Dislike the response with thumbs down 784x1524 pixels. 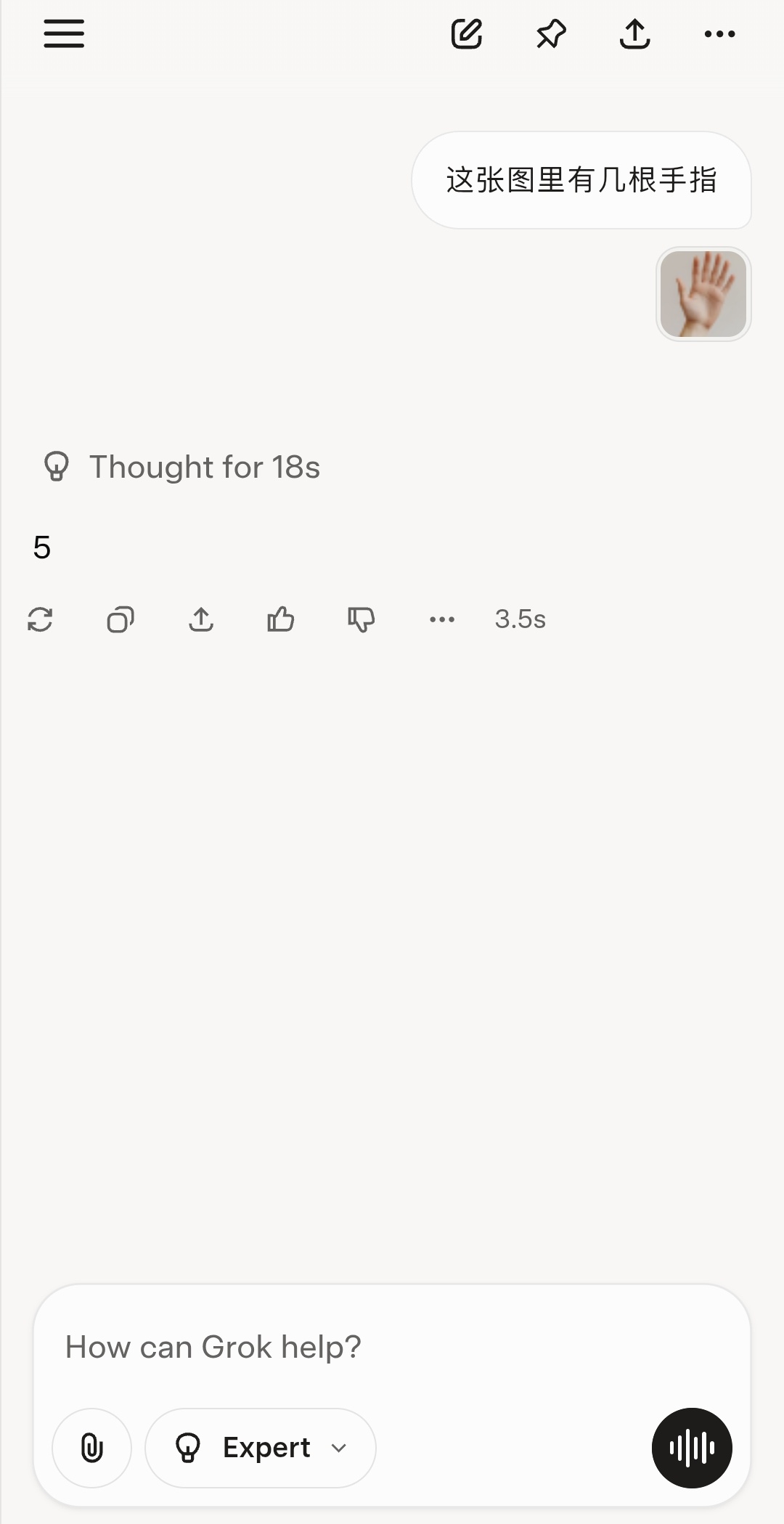362,619
